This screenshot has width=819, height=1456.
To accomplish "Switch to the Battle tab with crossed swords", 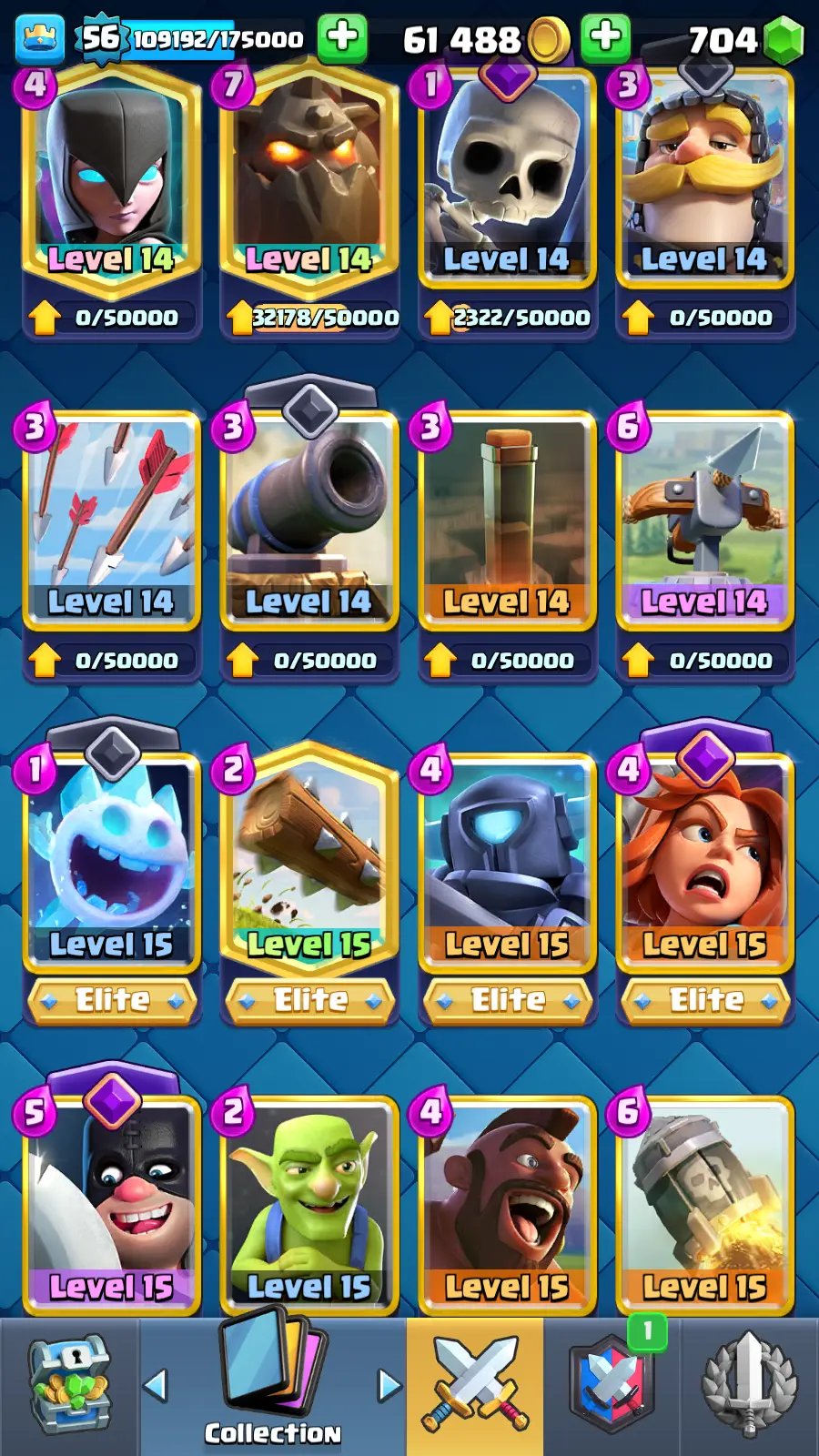I will [x=475, y=1385].
